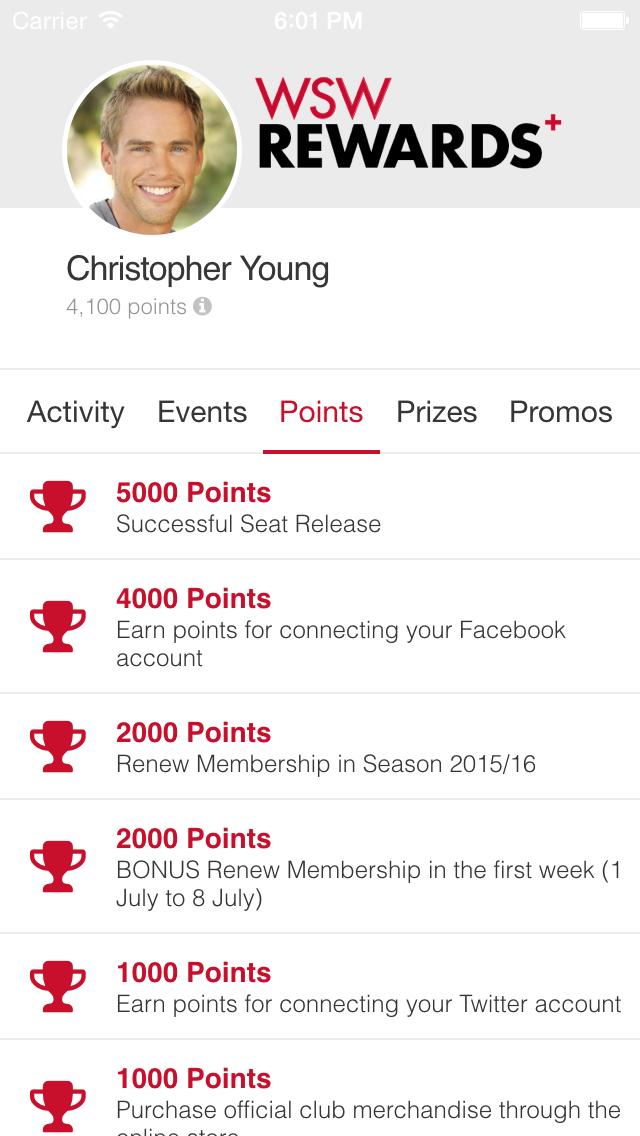
Task: Switch to the Activity tab
Action: pos(76,412)
